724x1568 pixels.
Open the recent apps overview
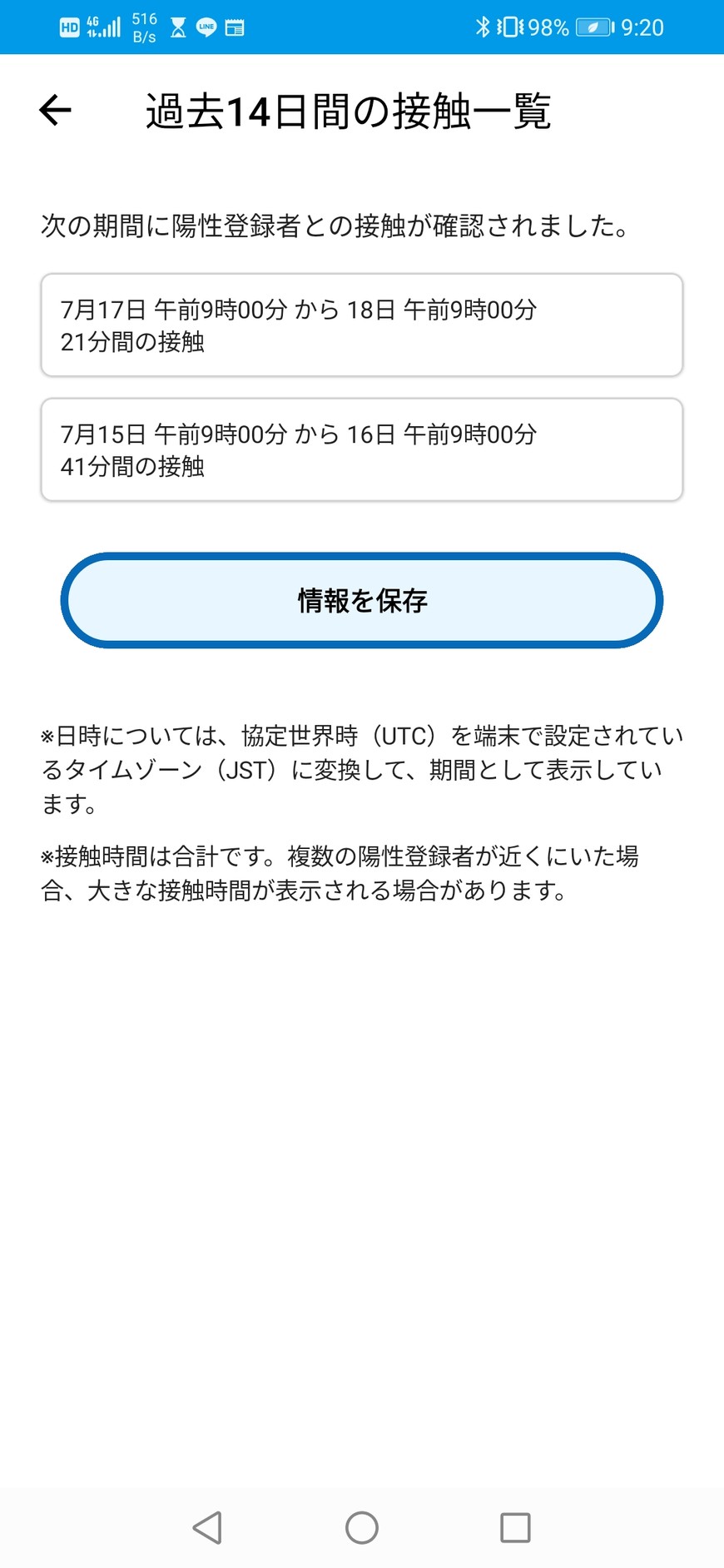coord(515,1527)
